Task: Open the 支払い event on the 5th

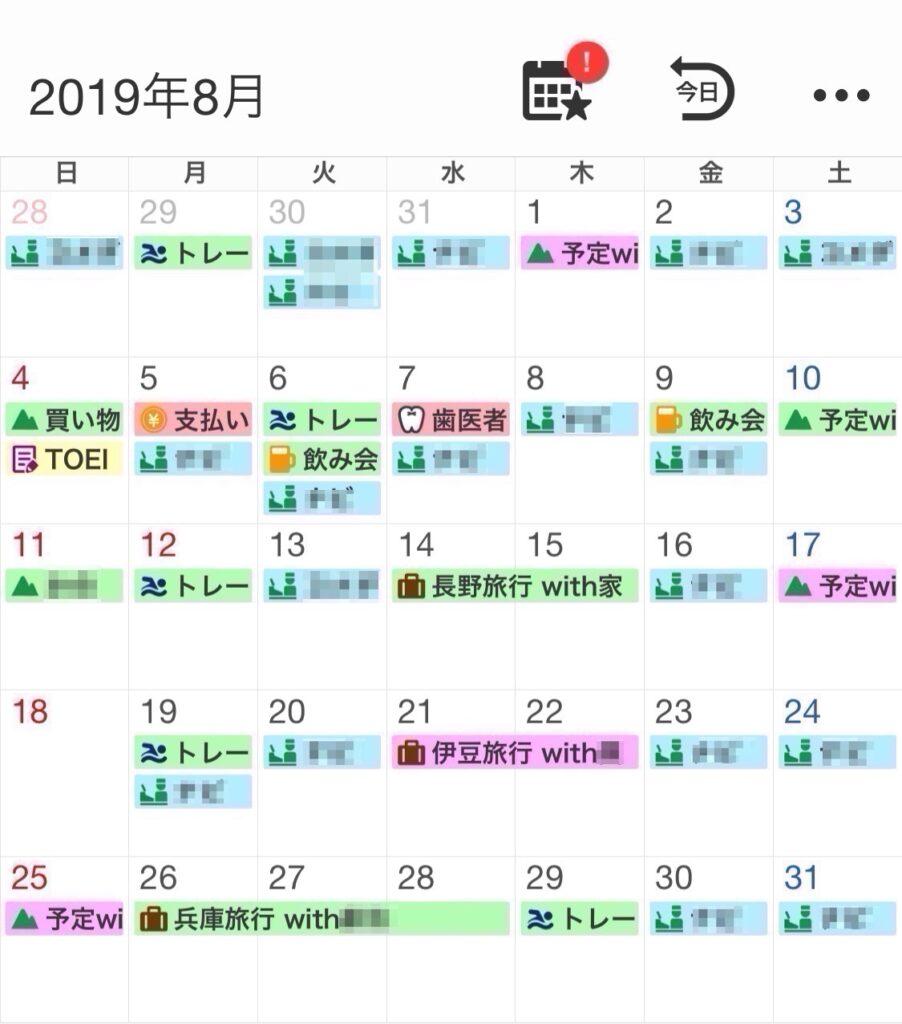Action: coord(193,420)
